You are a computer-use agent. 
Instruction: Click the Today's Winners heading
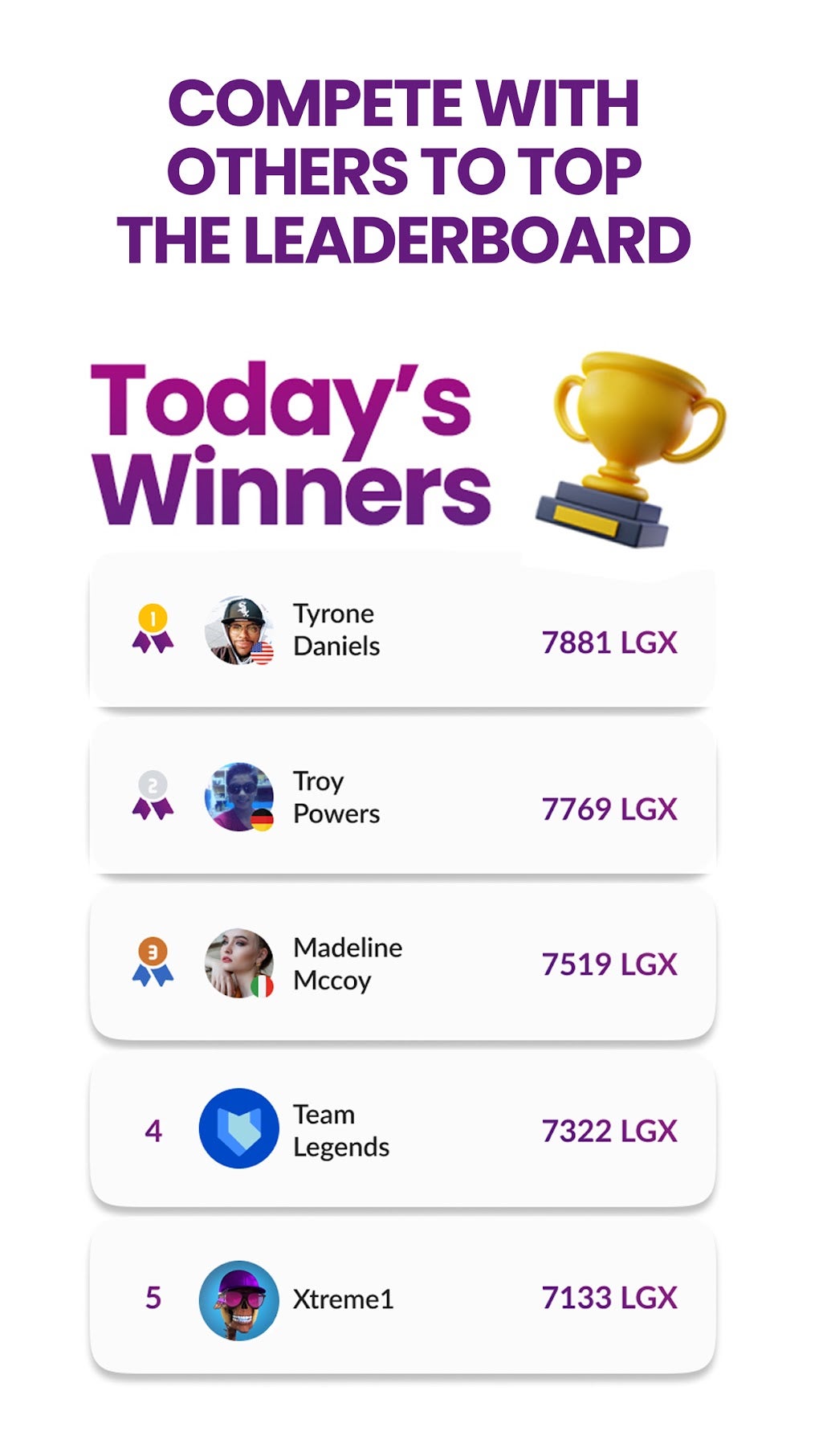coord(289,442)
